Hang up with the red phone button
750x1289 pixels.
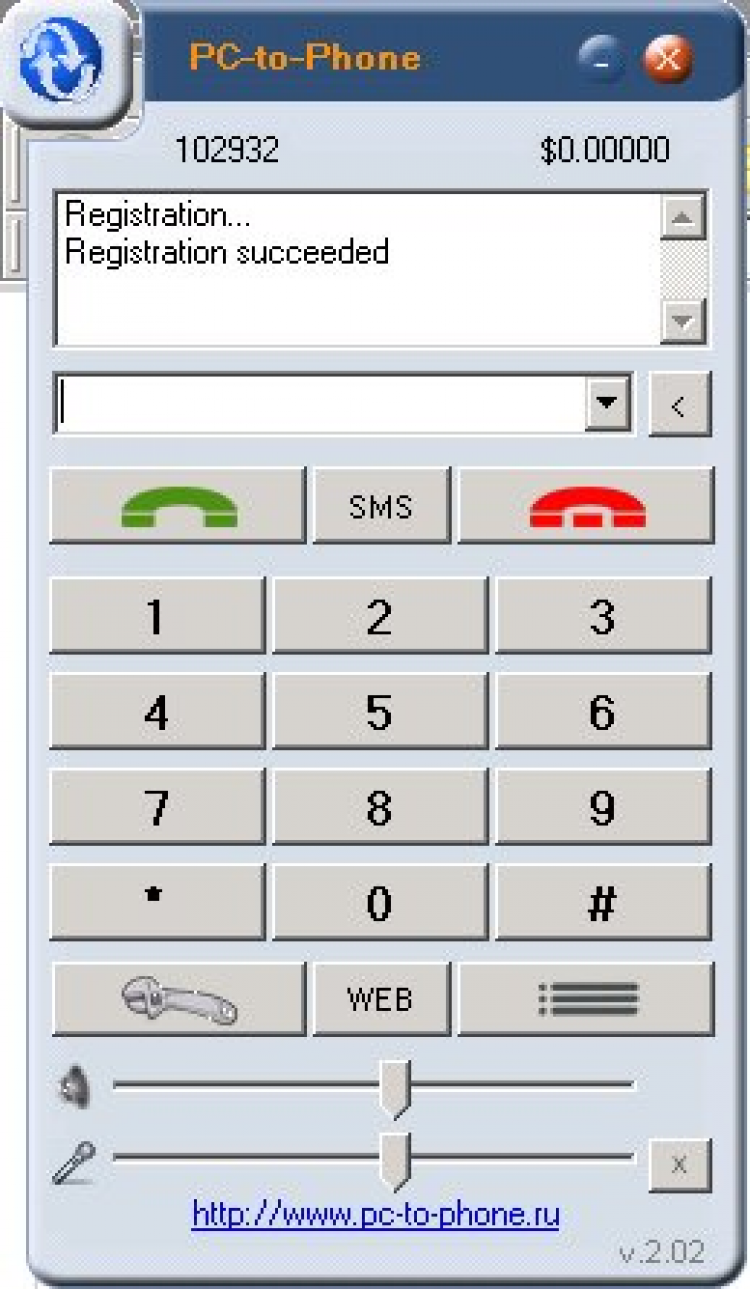pyautogui.click(x=586, y=506)
